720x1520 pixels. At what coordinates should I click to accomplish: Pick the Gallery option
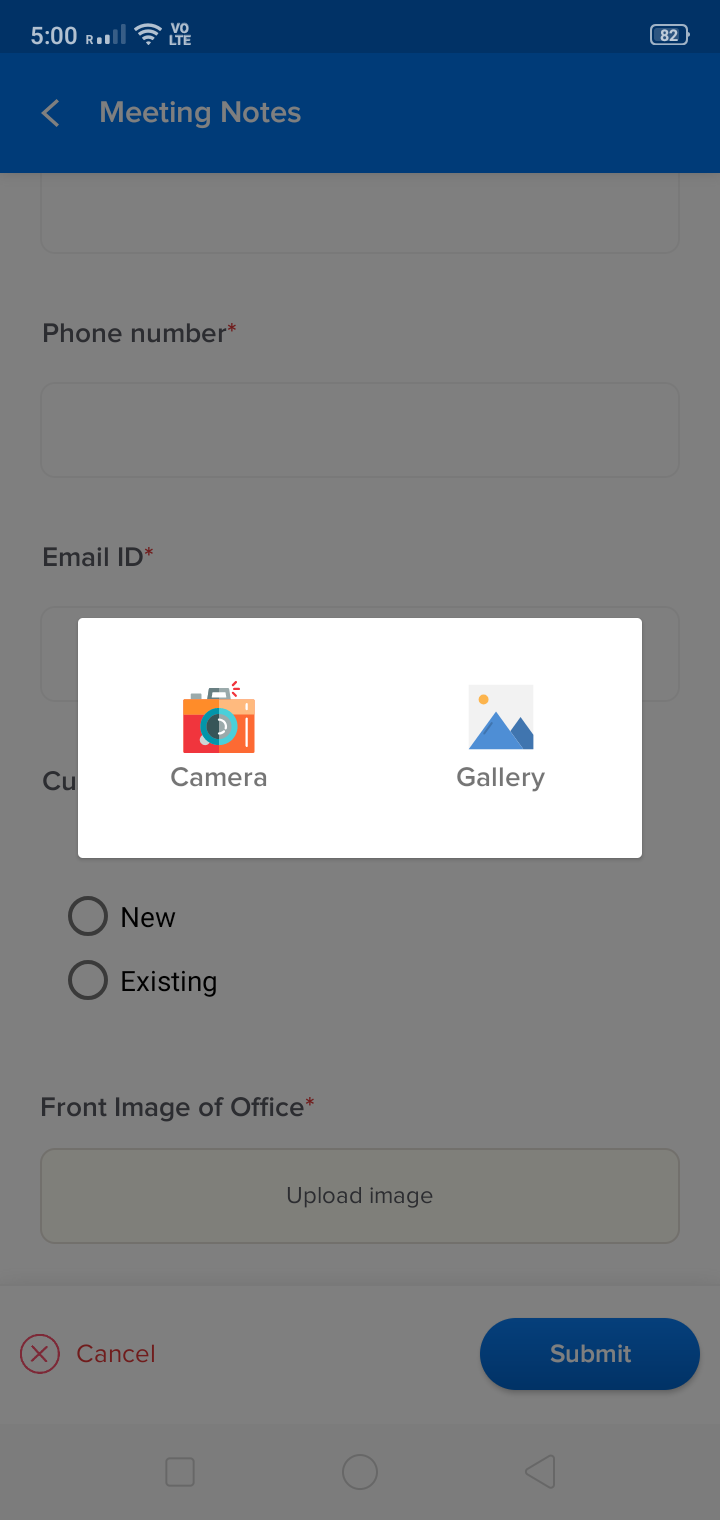(500, 738)
